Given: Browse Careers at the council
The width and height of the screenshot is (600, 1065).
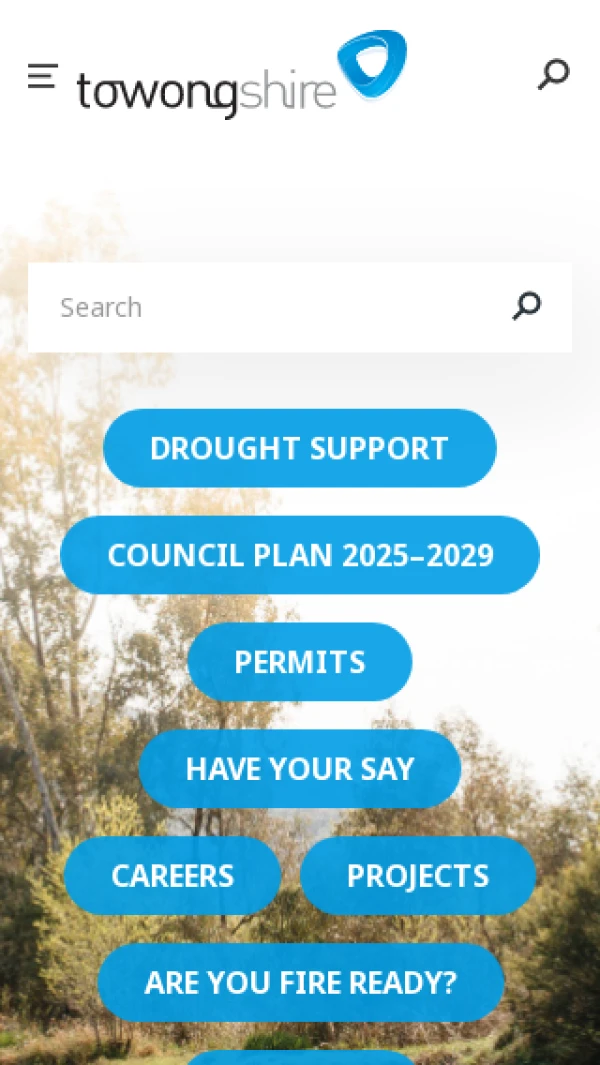Looking at the screenshot, I should click(172, 876).
